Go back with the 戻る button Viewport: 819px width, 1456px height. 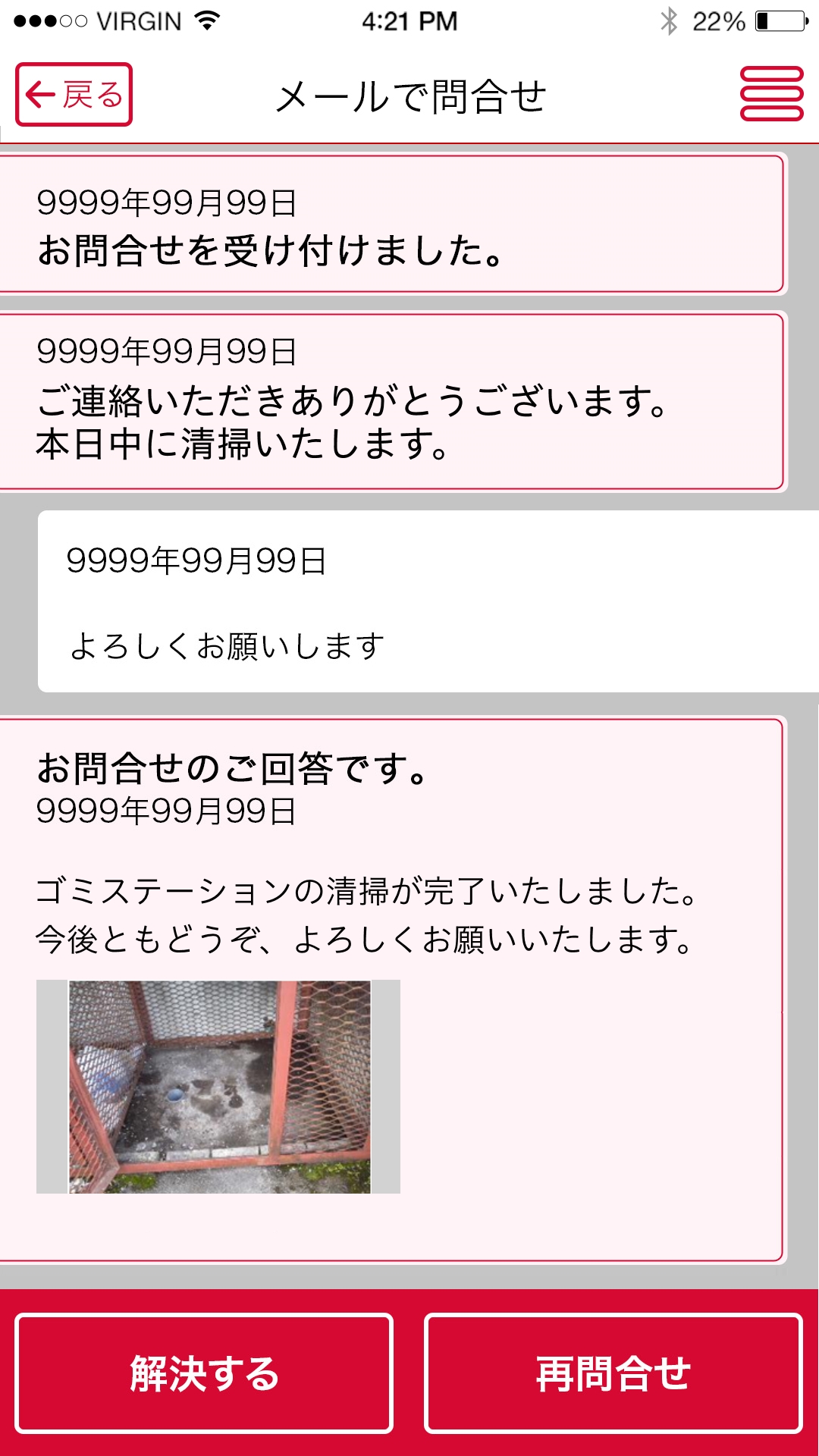(74, 95)
